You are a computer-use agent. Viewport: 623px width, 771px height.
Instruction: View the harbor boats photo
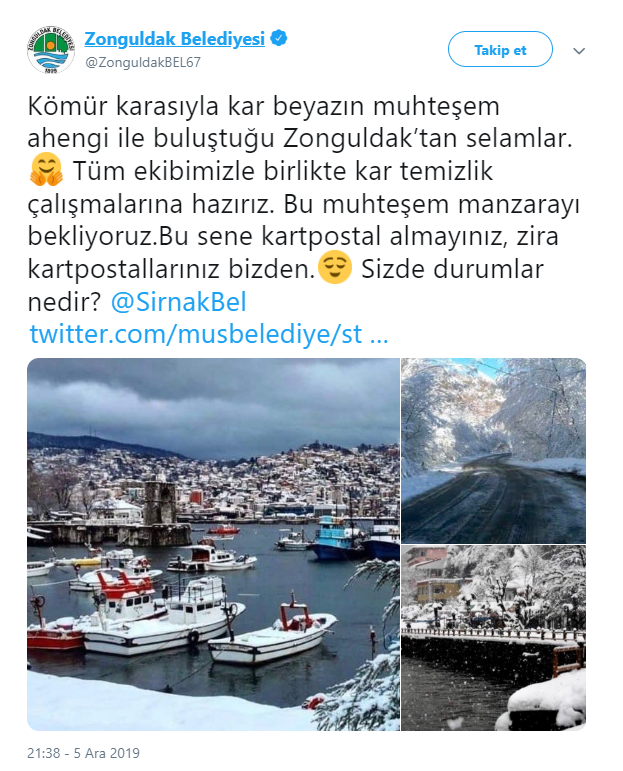point(213,543)
